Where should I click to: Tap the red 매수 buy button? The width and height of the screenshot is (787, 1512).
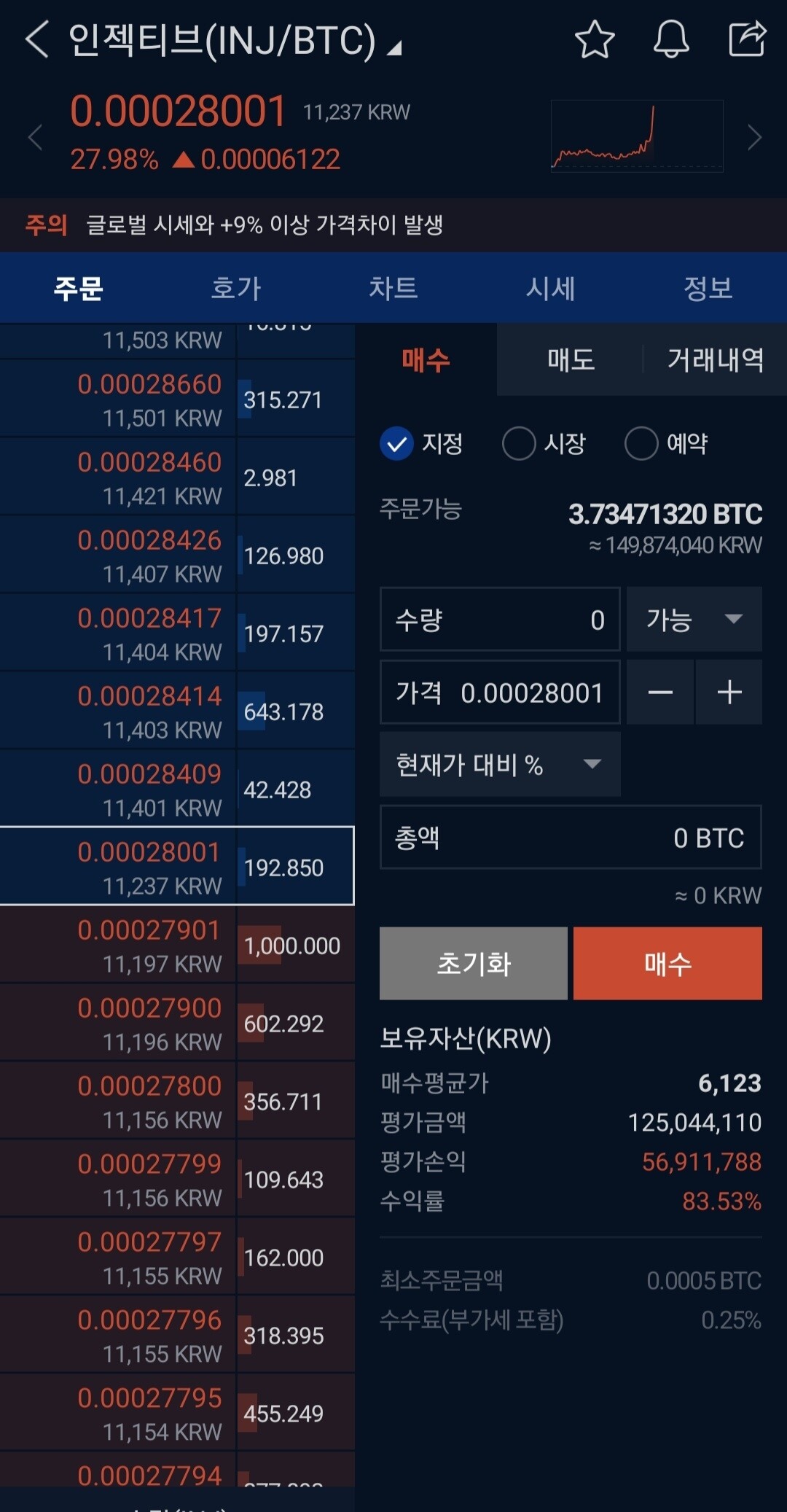pyautogui.click(x=667, y=964)
